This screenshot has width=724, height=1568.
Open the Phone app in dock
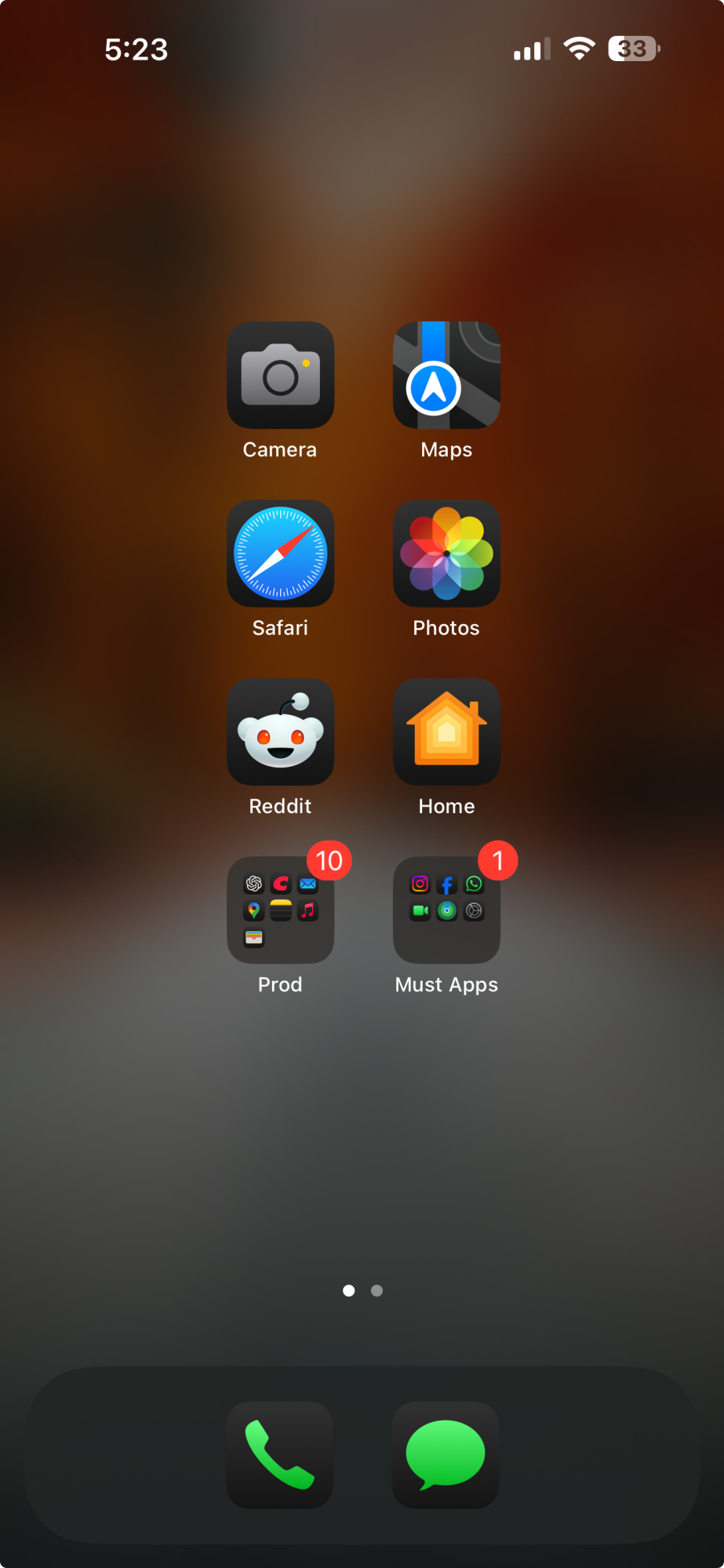click(280, 1454)
